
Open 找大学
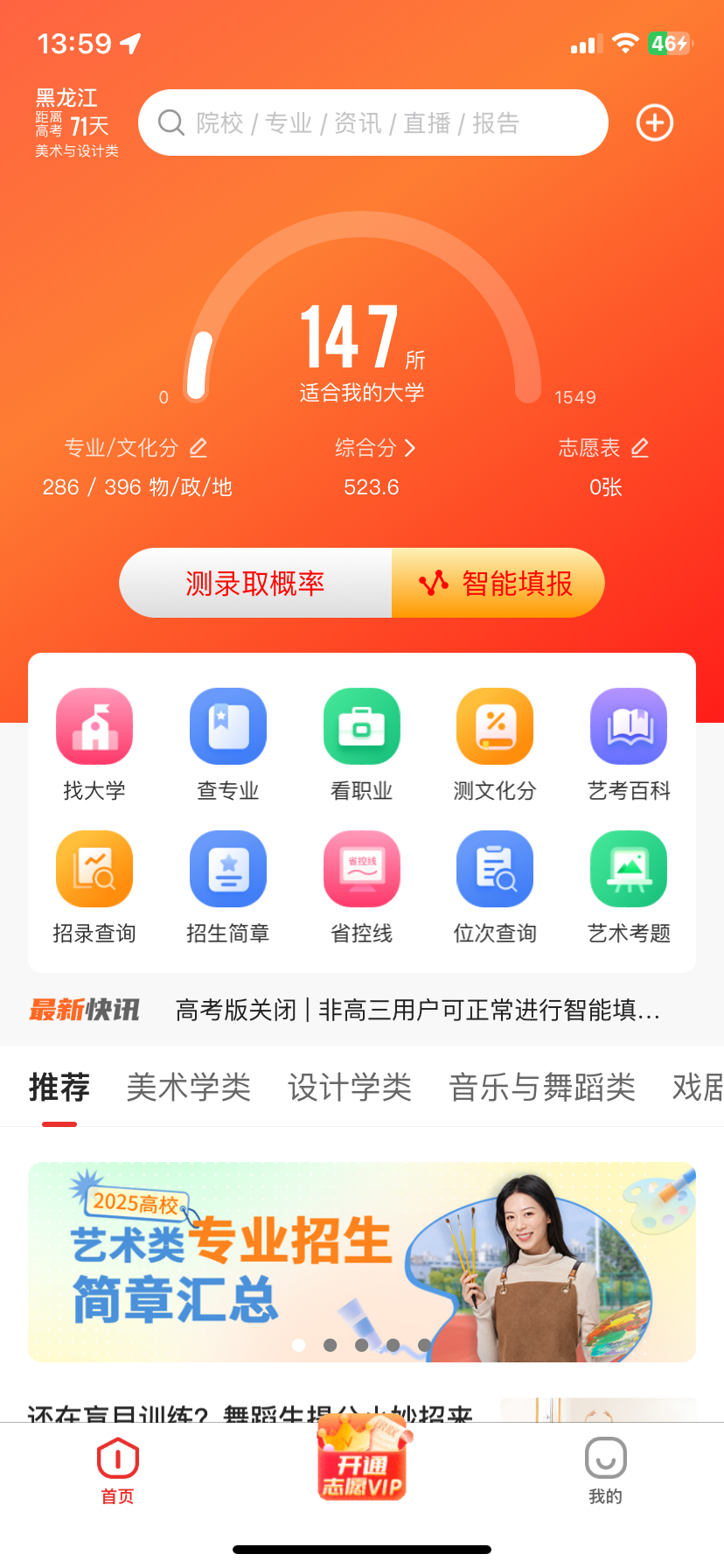(94, 744)
